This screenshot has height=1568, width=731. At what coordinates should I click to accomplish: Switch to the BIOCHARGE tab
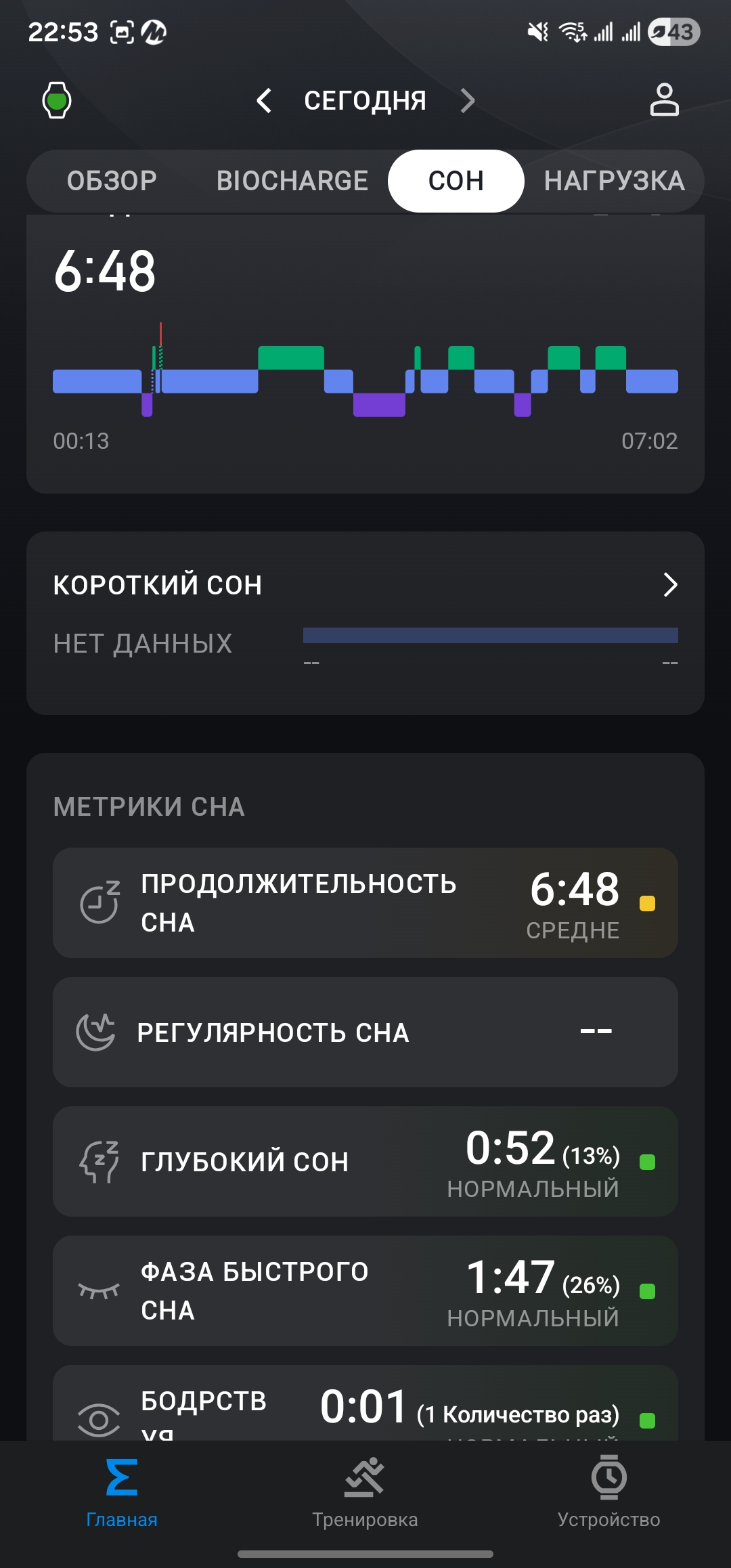(292, 181)
